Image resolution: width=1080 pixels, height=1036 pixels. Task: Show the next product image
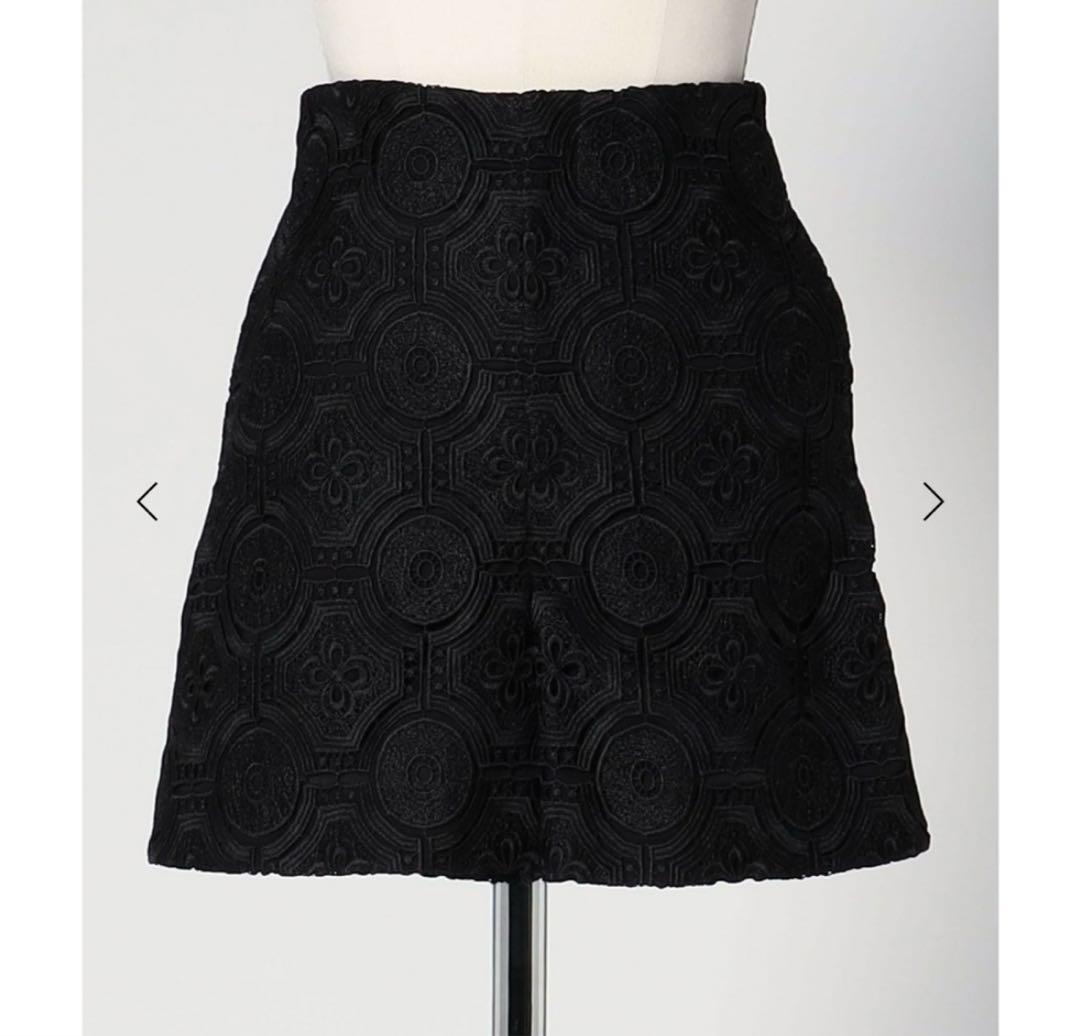(932, 502)
